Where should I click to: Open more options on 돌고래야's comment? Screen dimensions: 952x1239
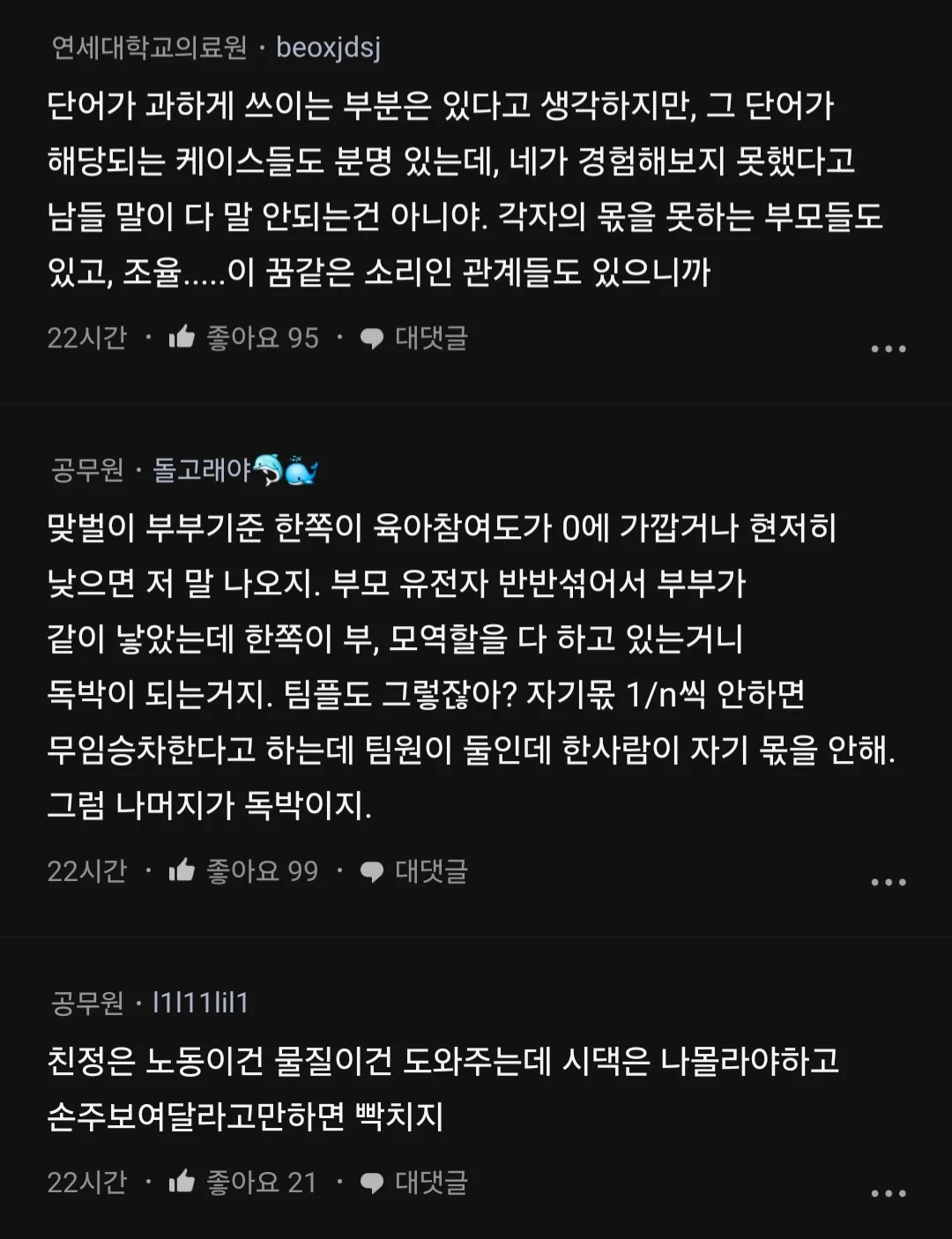coord(888,882)
